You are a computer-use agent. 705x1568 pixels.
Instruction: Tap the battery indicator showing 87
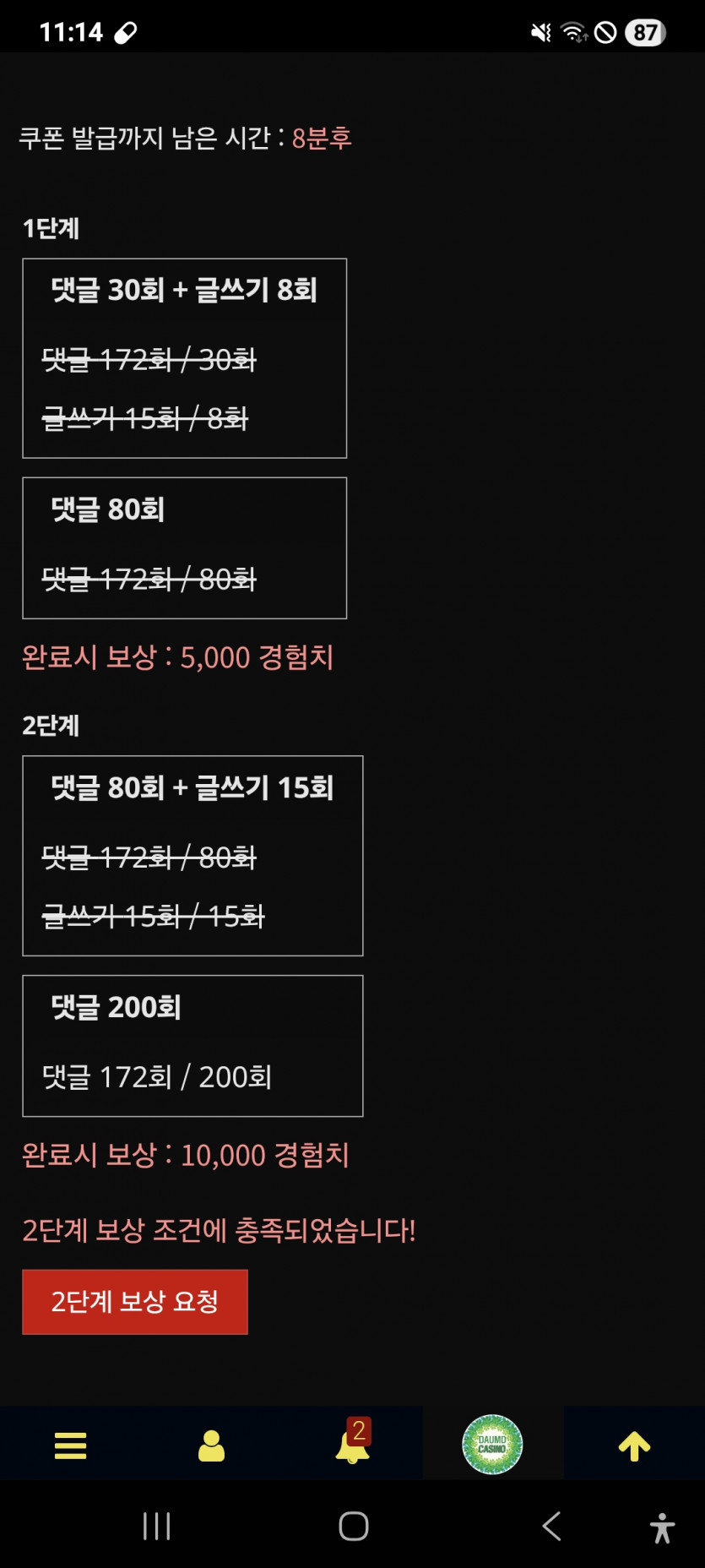click(x=643, y=31)
